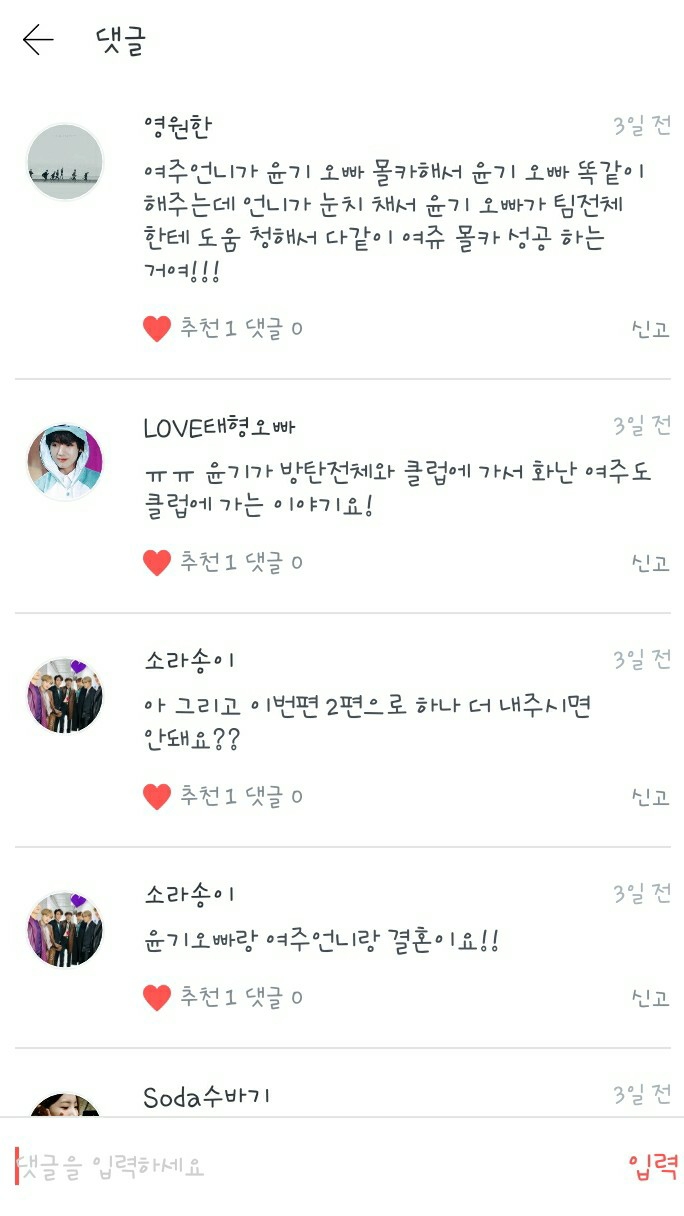684x1216 pixels.
Task: Report 소라송이's 결혼 comment via 신고
Action: coord(650,997)
